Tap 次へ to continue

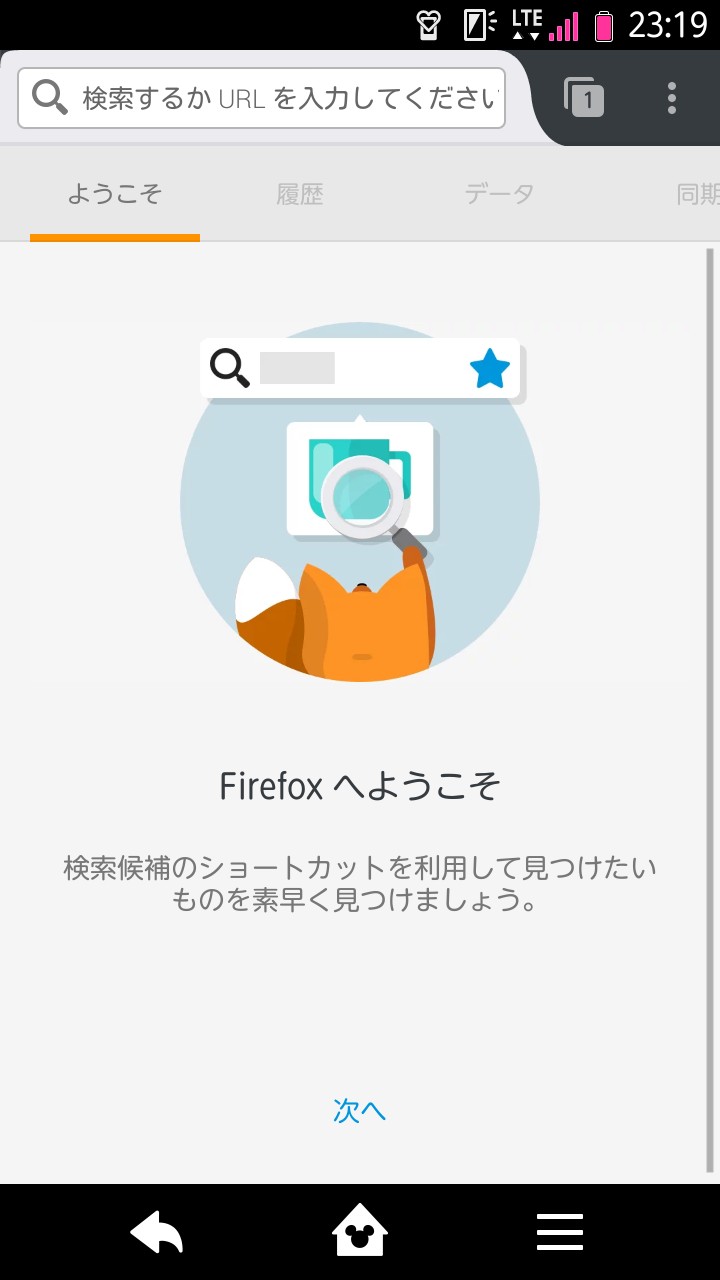359,1110
